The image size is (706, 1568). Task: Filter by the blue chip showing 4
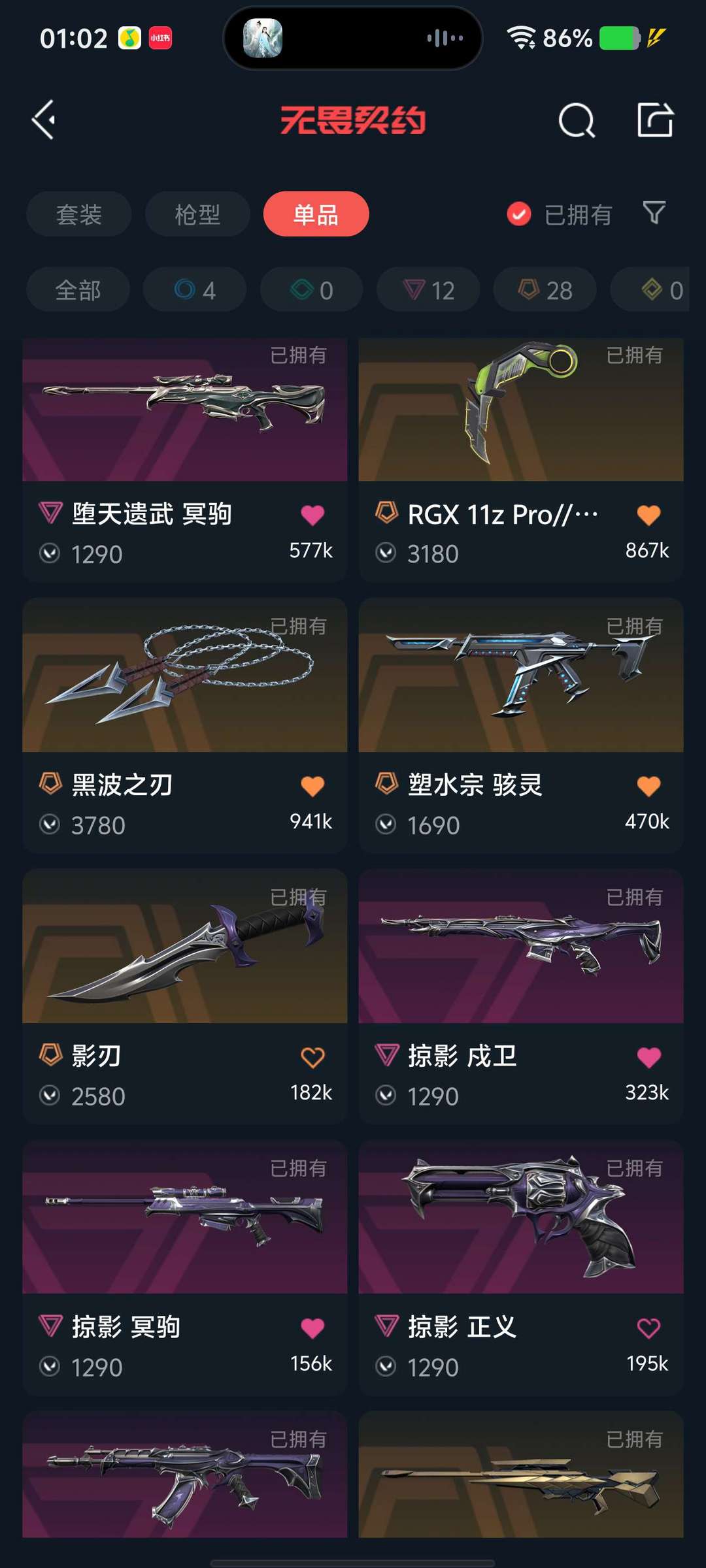pyautogui.click(x=195, y=290)
